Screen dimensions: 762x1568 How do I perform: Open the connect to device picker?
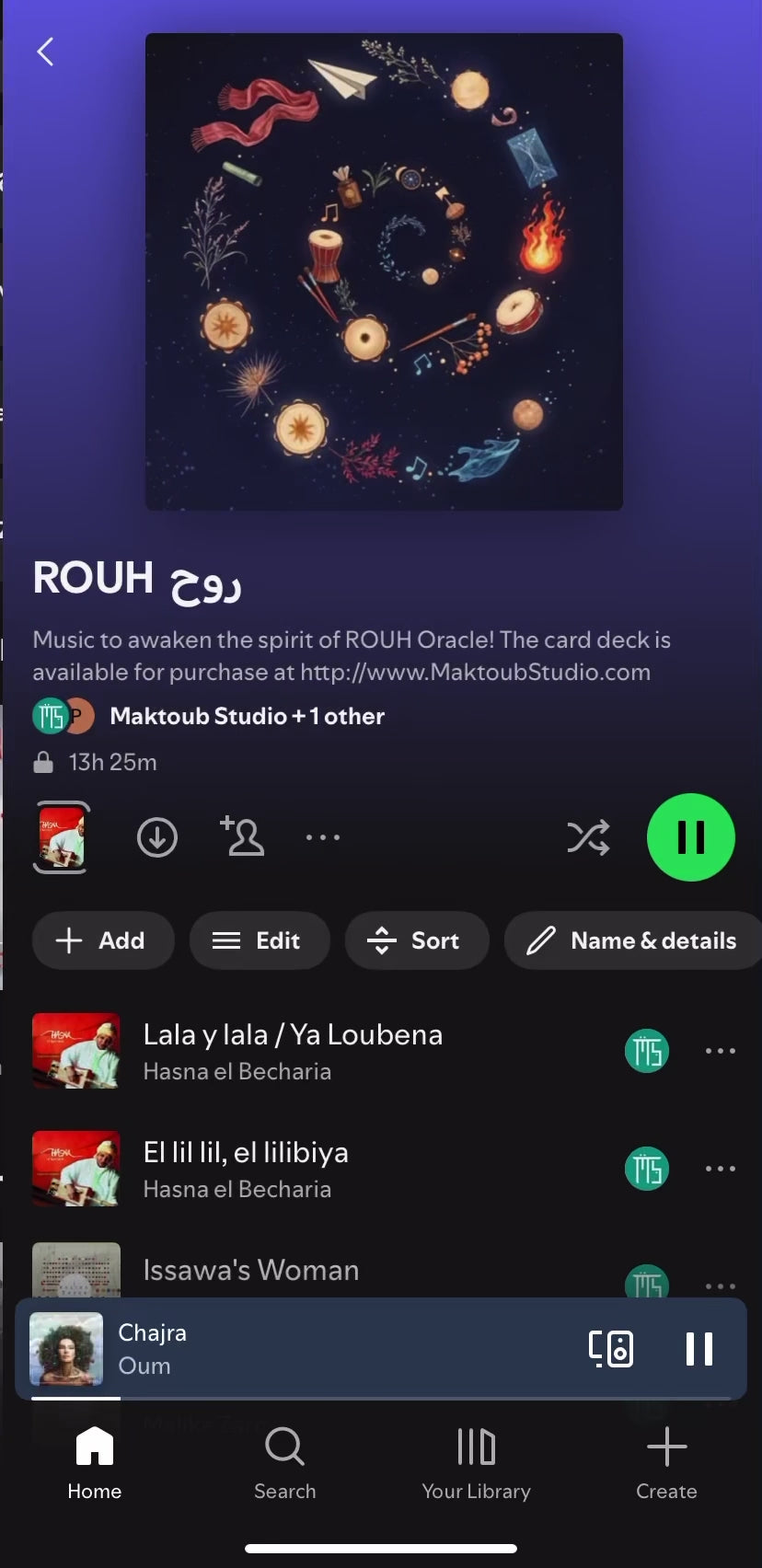(611, 1349)
